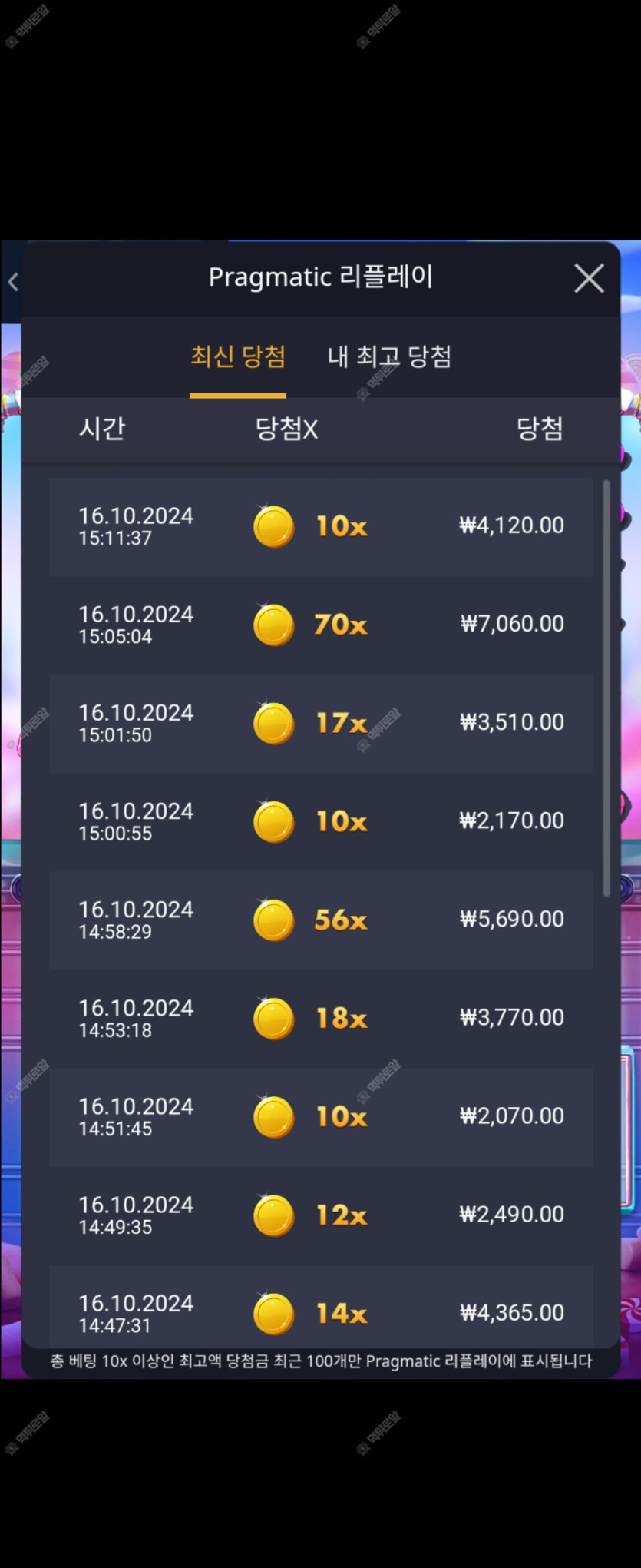
Task: Go back with the left arrow
Action: 13,282
